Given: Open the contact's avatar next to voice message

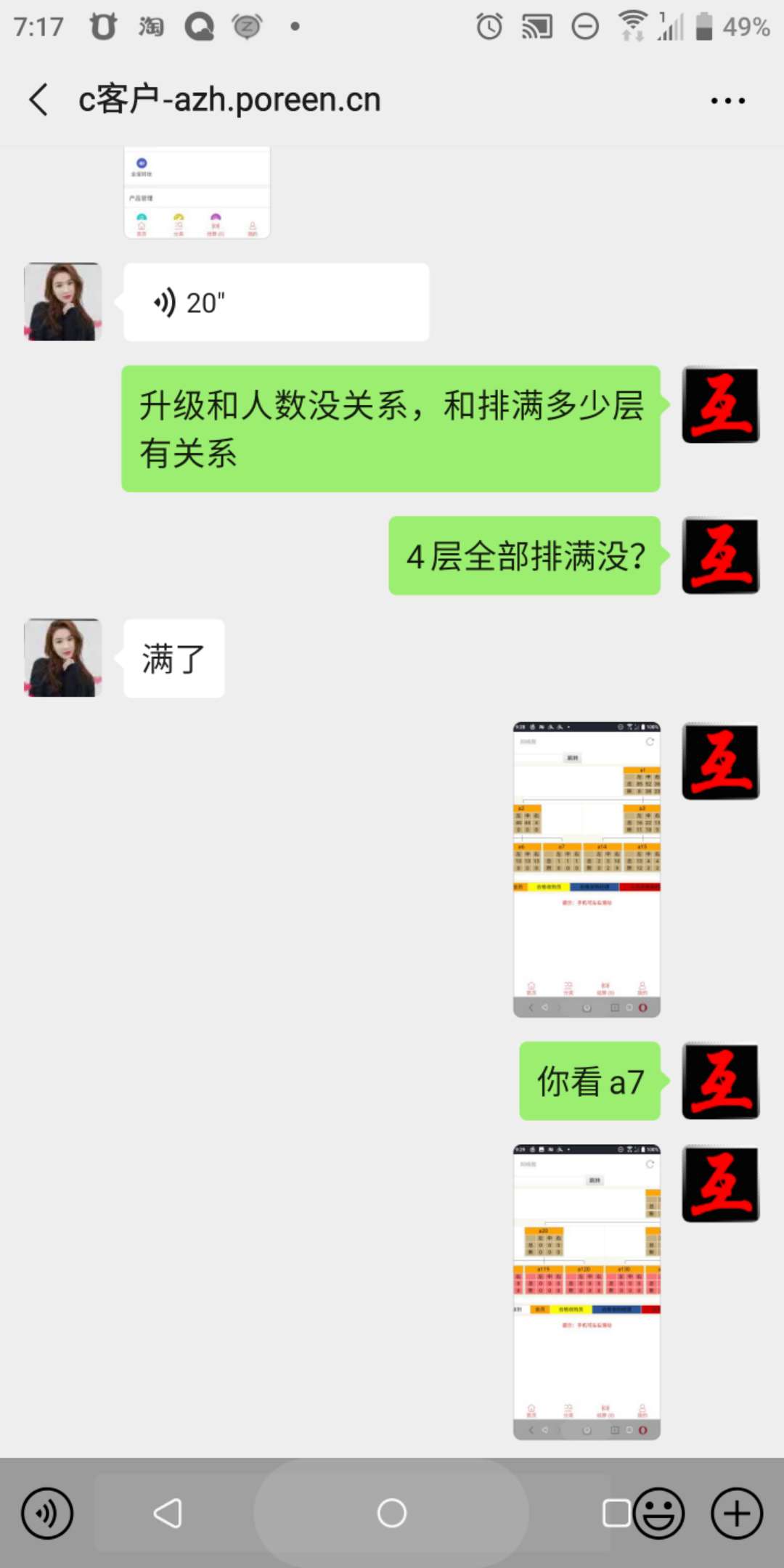Looking at the screenshot, I should (x=62, y=302).
